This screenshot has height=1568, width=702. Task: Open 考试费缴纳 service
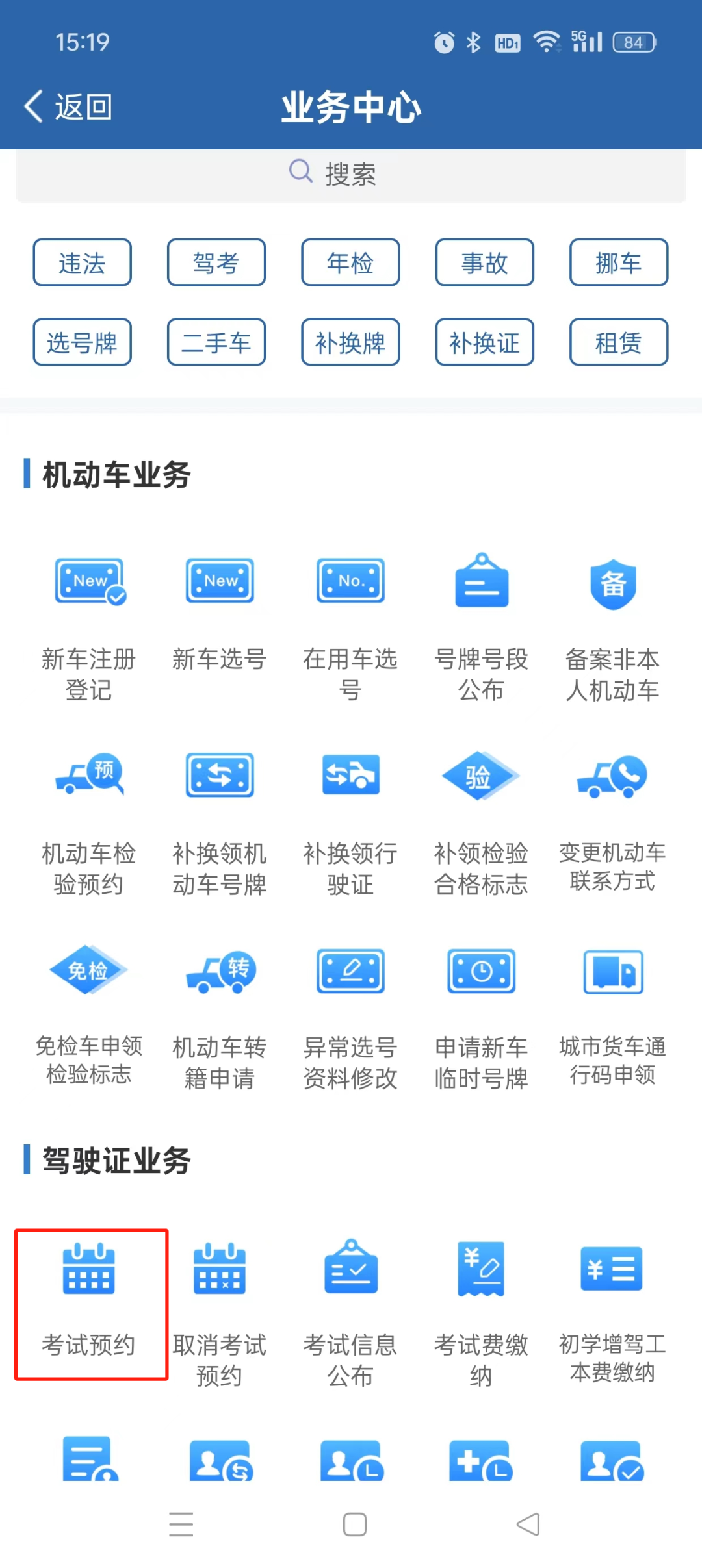pyautogui.click(x=481, y=1312)
